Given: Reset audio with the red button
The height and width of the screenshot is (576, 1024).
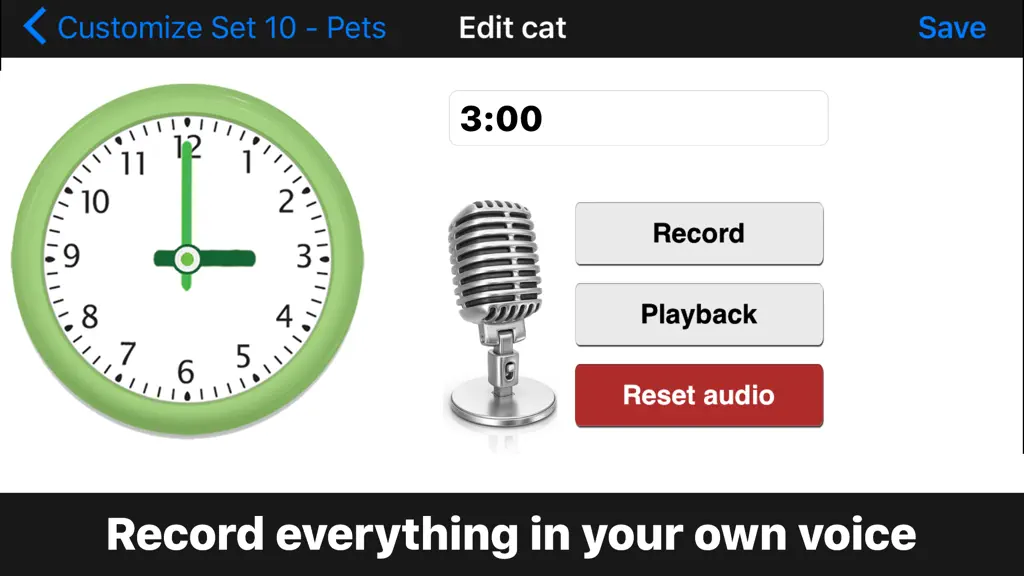Looking at the screenshot, I should point(699,395).
